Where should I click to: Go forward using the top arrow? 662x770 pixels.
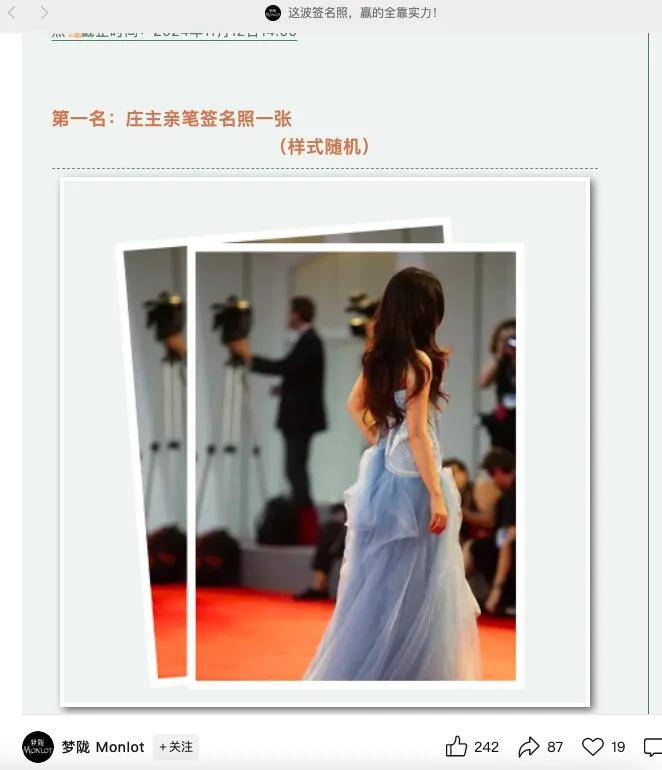click(x=44, y=12)
